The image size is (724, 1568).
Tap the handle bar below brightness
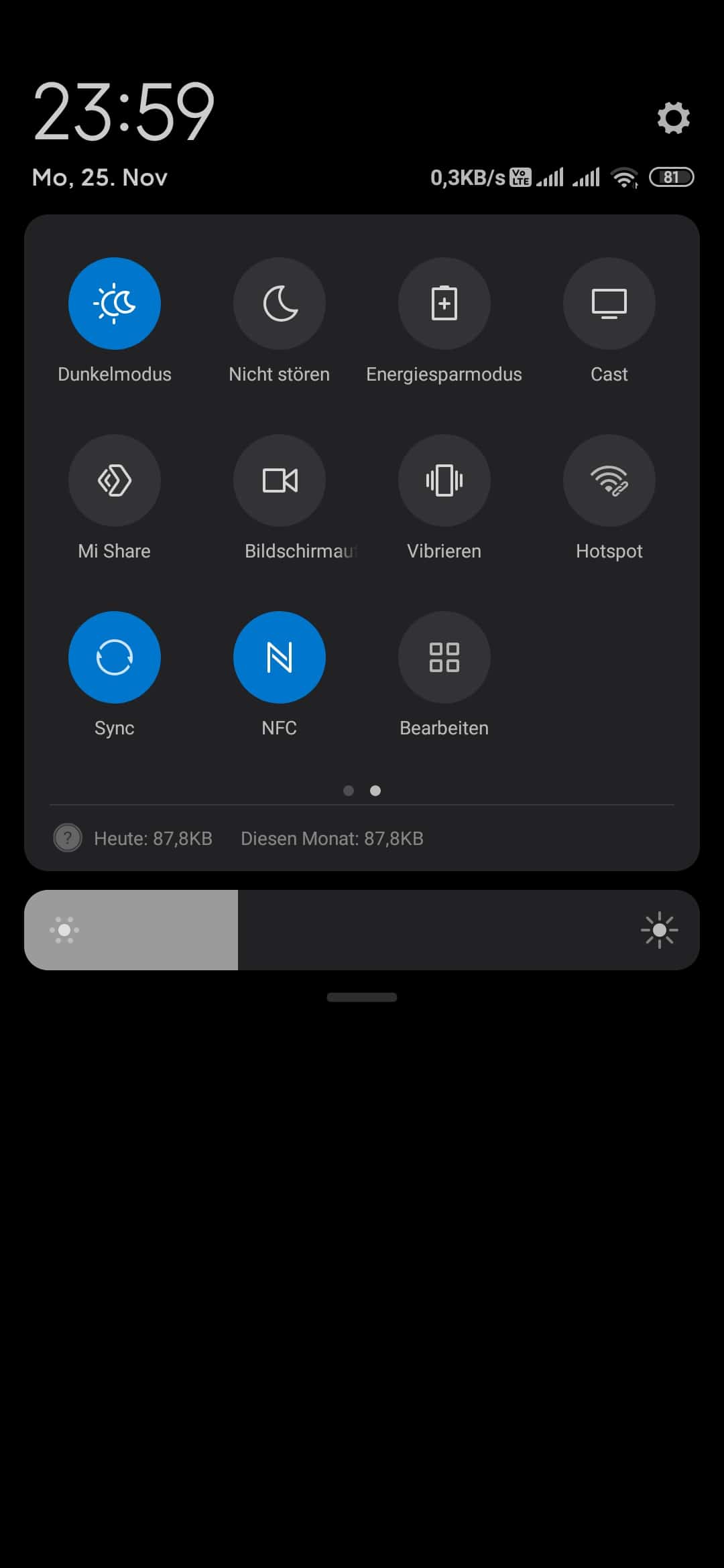coord(362,997)
